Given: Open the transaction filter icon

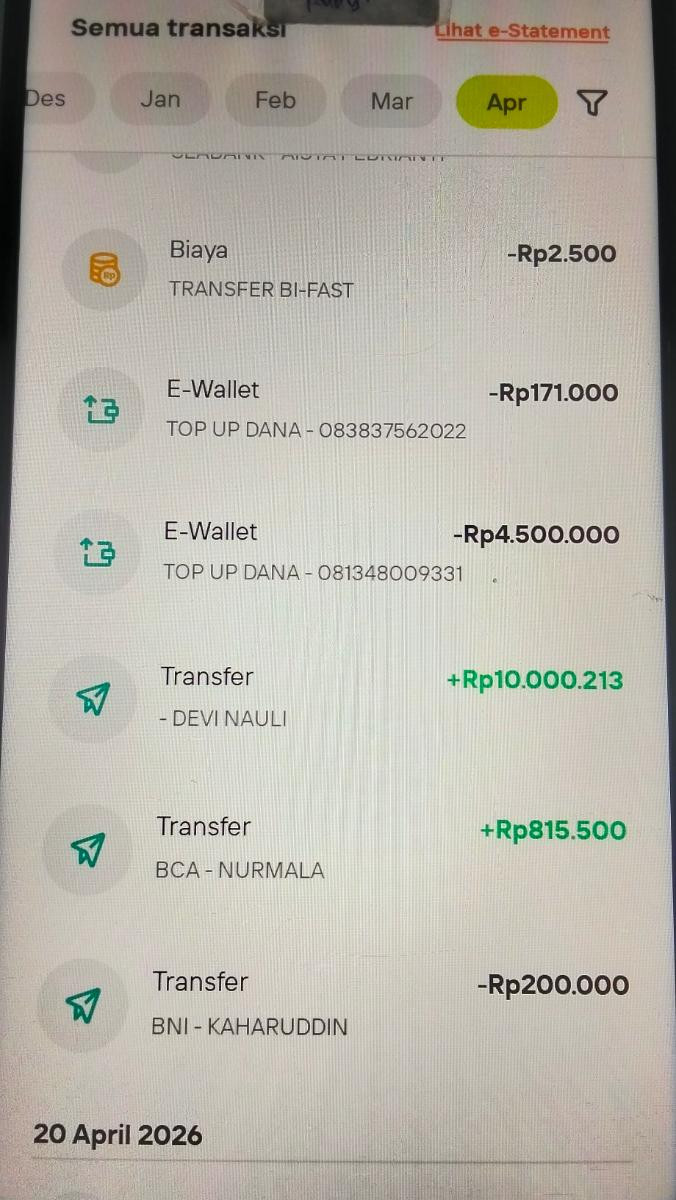Looking at the screenshot, I should 593,102.
